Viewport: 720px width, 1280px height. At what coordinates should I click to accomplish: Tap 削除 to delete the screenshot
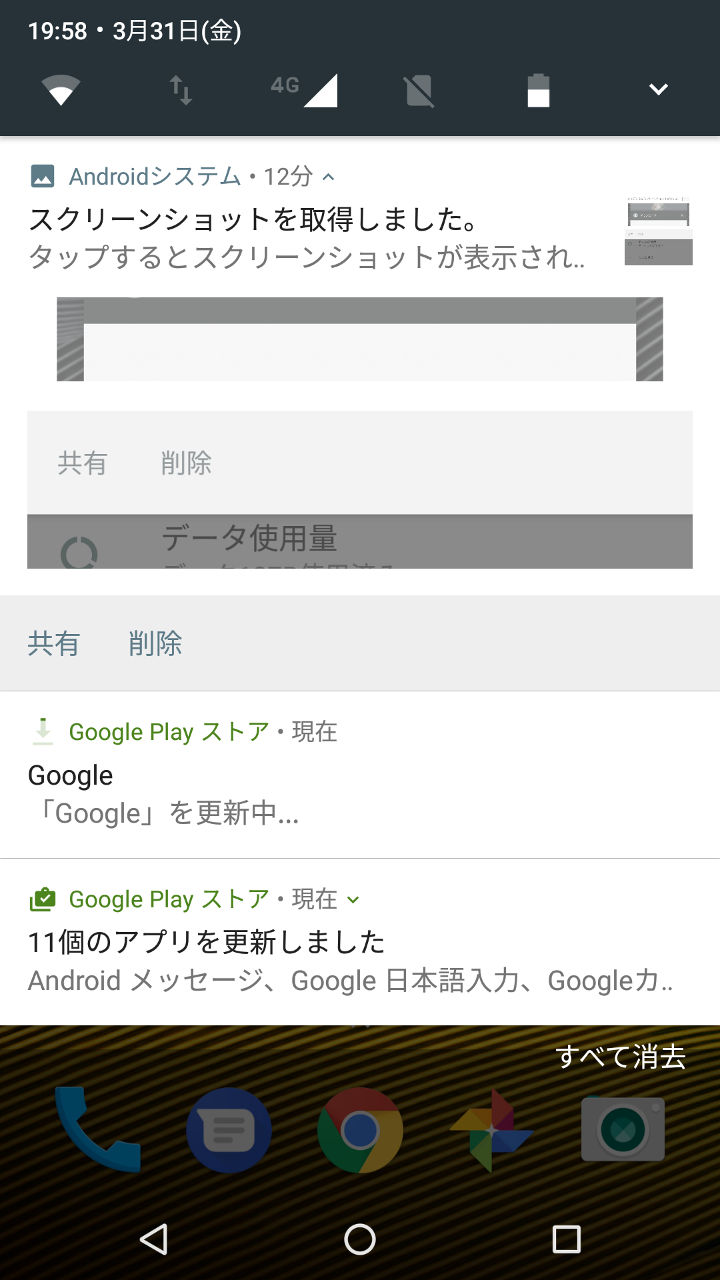coord(155,643)
